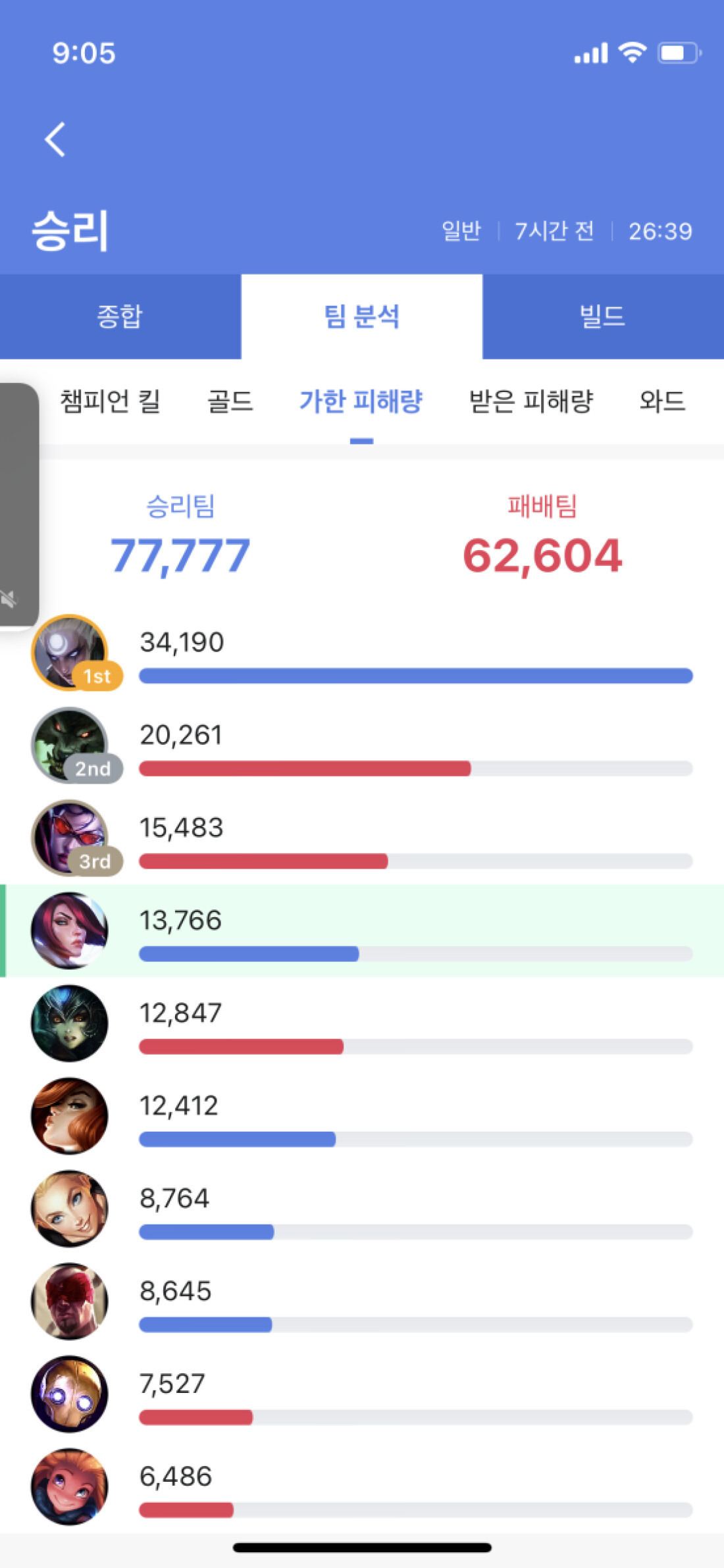Go back using the top-left arrow
Screen dimensions: 724x1568
(x=55, y=139)
